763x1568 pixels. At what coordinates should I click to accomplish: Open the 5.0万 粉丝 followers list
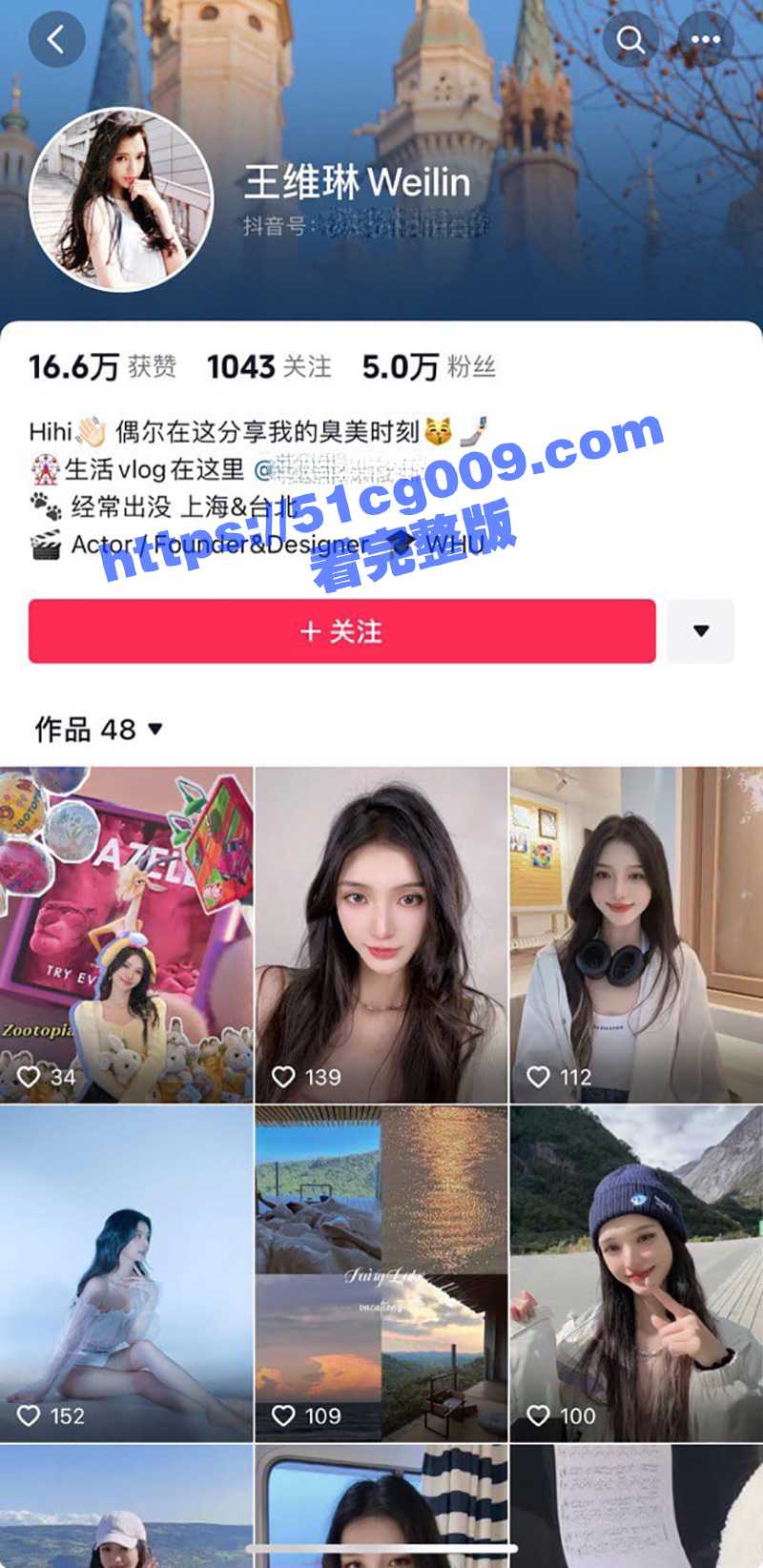[428, 366]
